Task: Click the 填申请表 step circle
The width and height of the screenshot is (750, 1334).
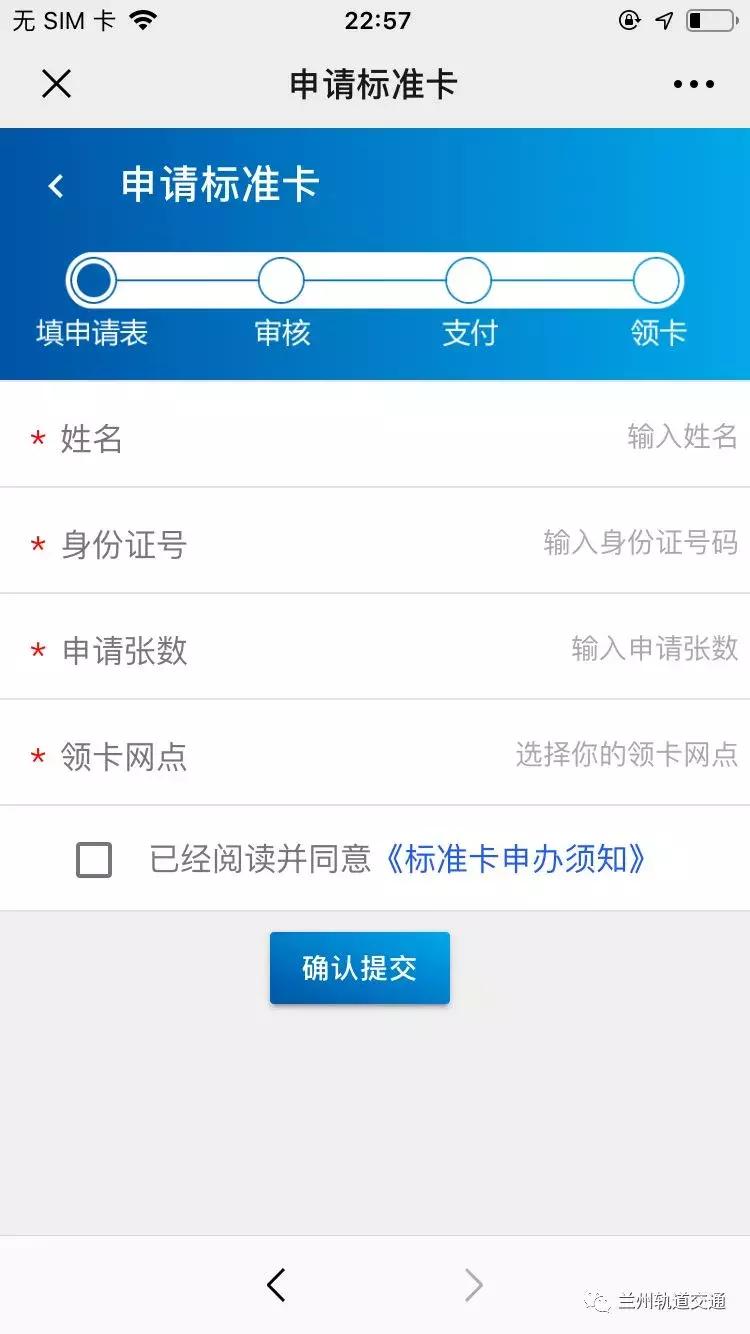Action: point(93,279)
